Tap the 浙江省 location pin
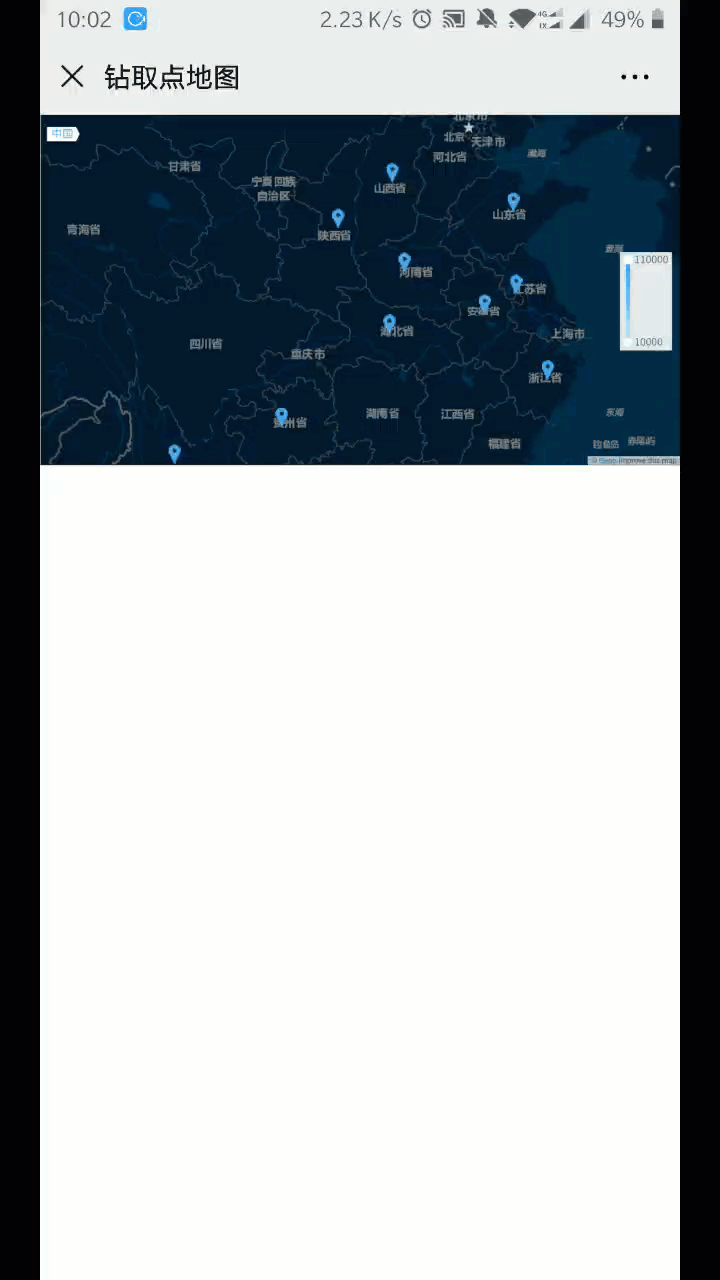Viewport: 720px width, 1280px height. [x=547, y=368]
